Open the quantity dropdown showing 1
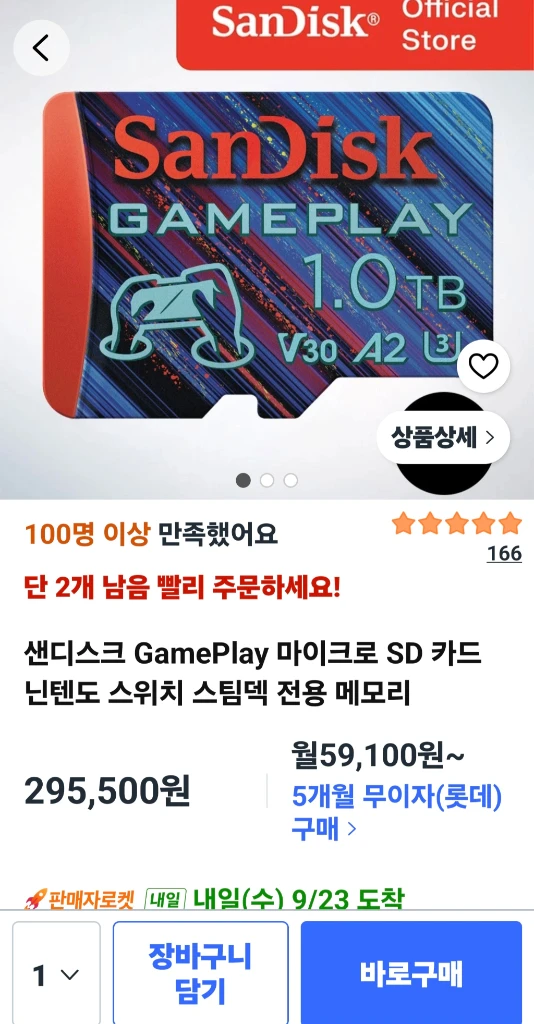Image resolution: width=534 pixels, height=1024 pixels. pyautogui.click(x=56, y=975)
